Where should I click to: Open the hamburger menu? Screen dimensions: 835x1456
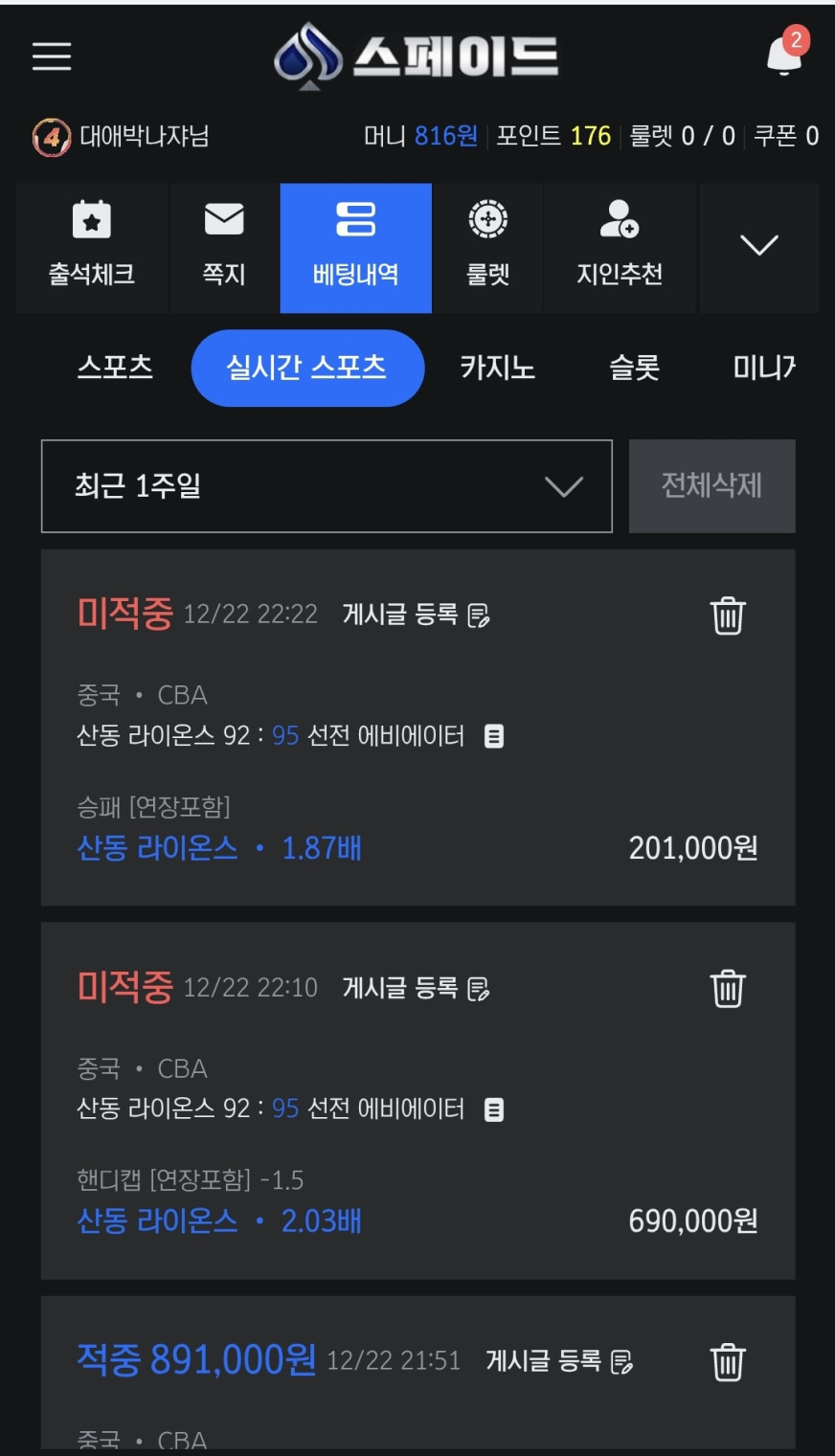pyautogui.click(x=52, y=56)
